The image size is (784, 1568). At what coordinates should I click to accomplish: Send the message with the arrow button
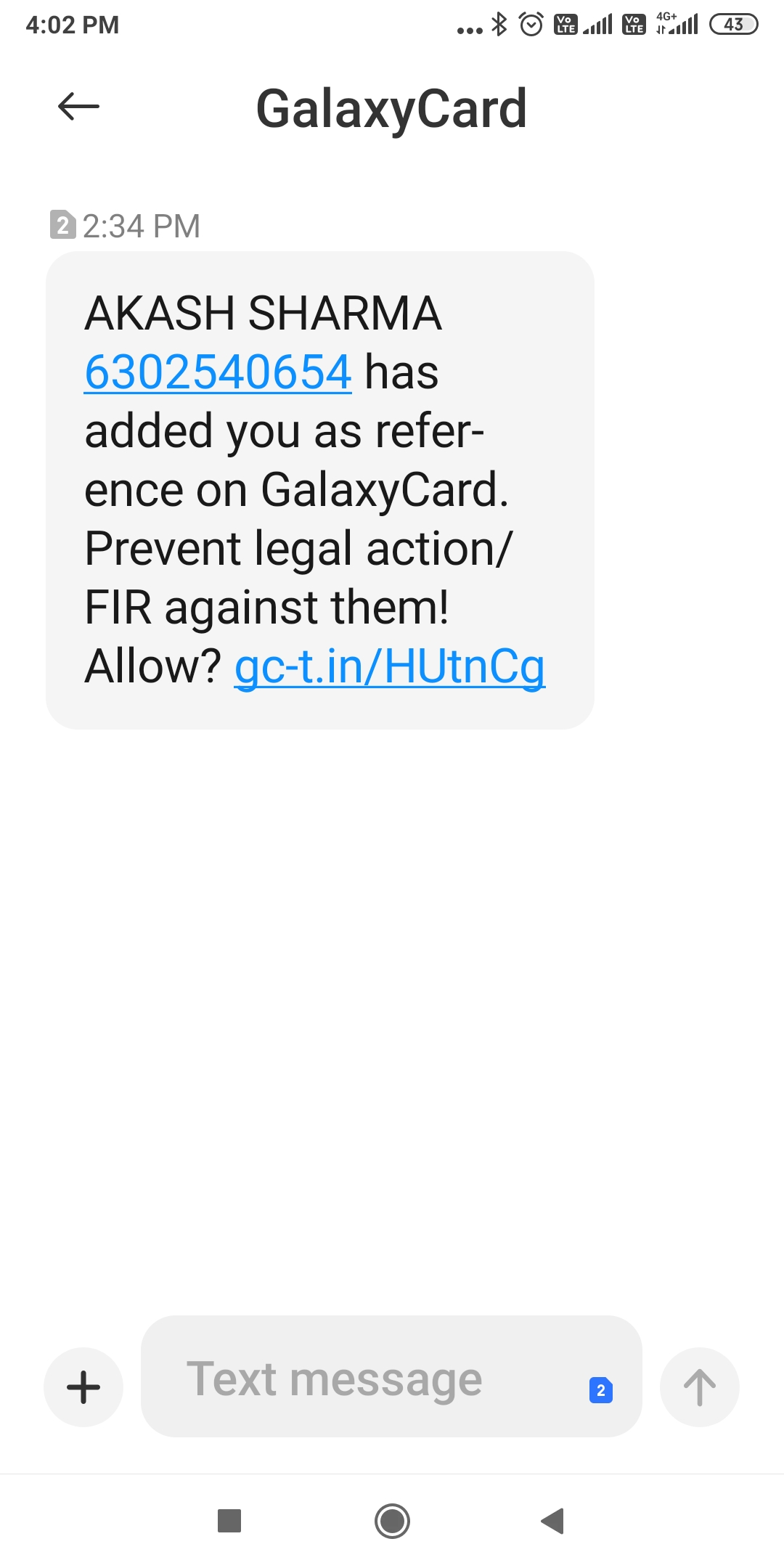[699, 1387]
